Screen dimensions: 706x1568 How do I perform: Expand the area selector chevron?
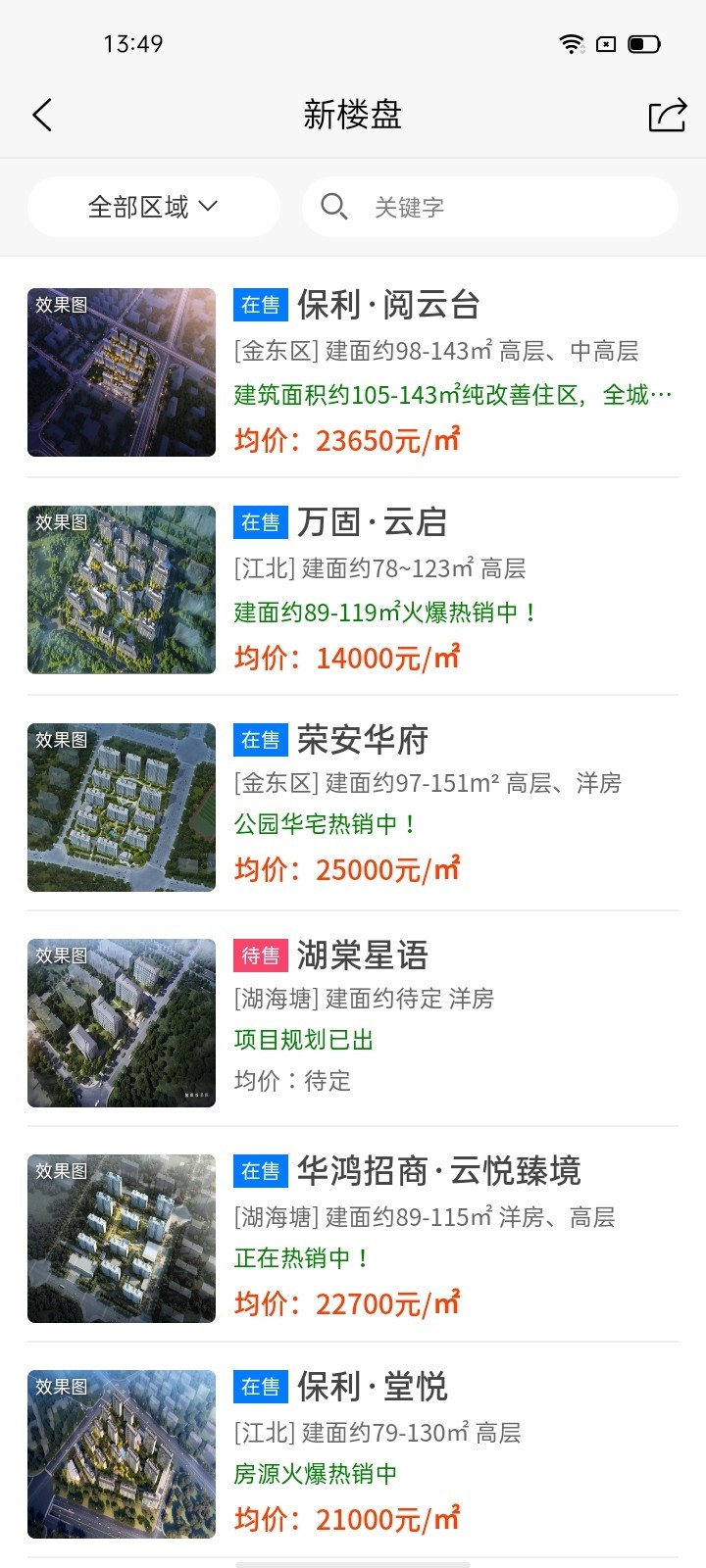208,207
